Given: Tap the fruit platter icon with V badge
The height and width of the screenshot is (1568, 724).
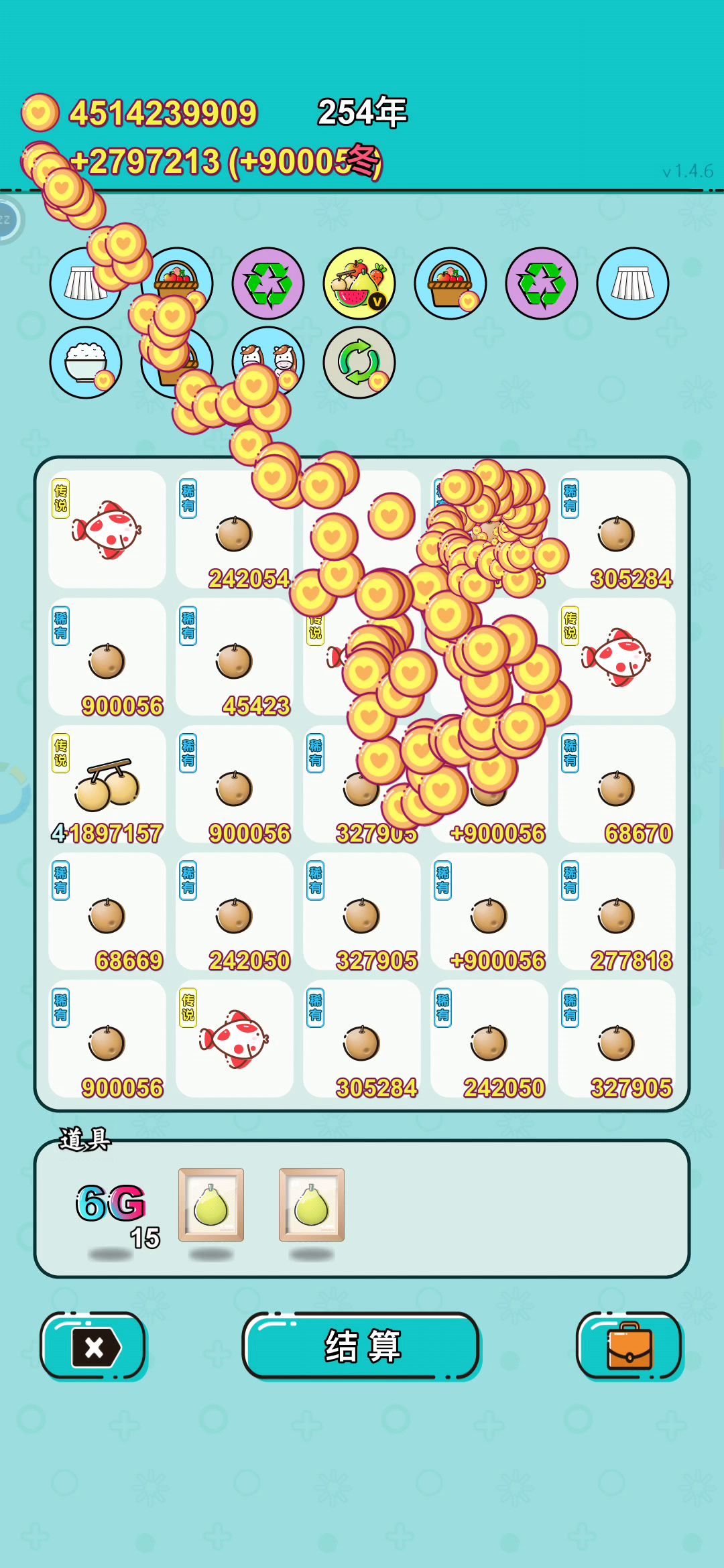Looking at the screenshot, I should pos(359,283).
